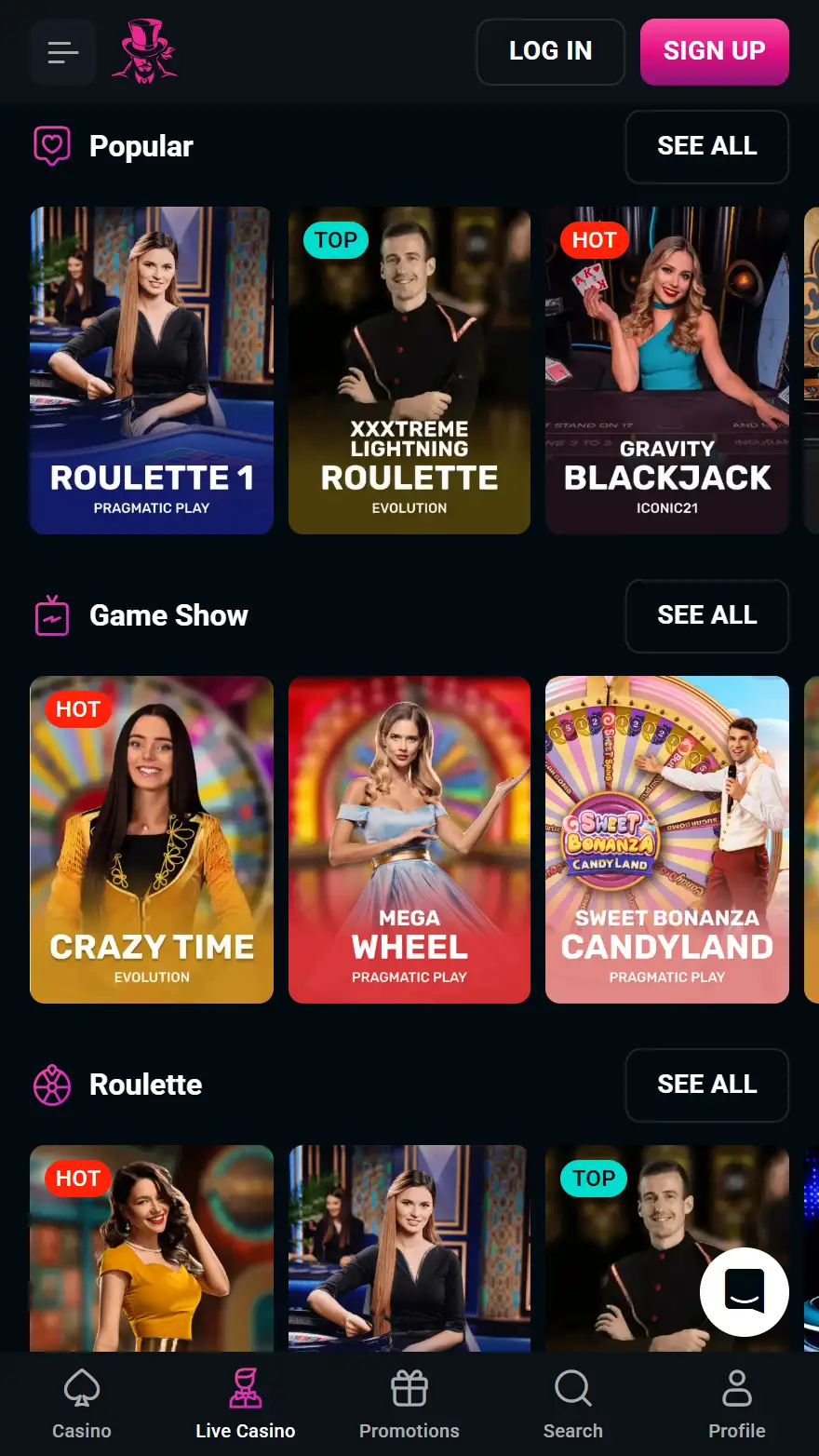Open XXXtreme Lightning Roulette

click(409, 370)
